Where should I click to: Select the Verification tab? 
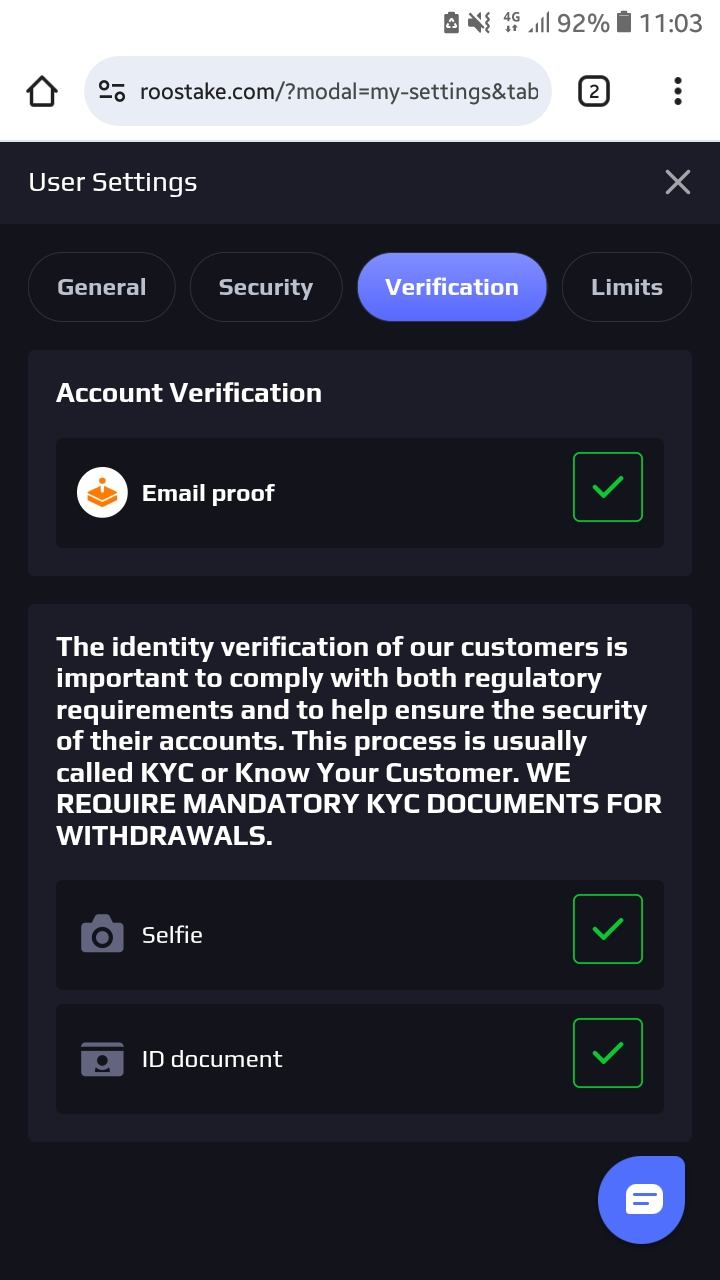coord(452,287)
